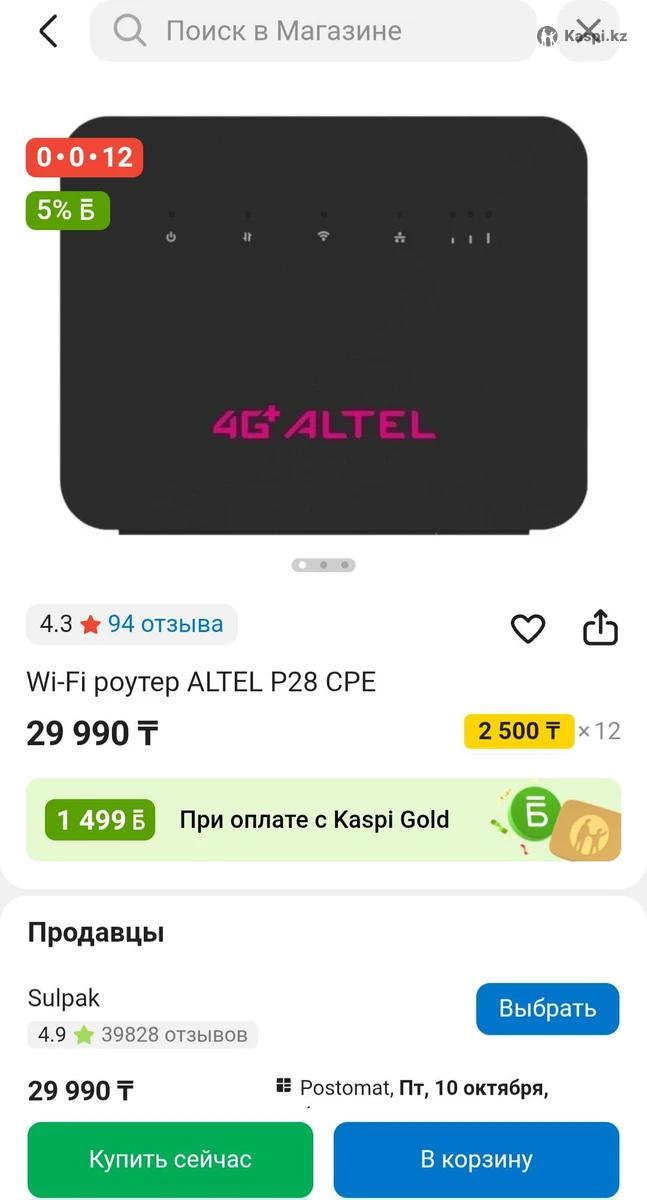The width and height of the screenshot is (647, 1200).
Task: Tap Купить сейчас to buy now
Action: point(170,1160)
